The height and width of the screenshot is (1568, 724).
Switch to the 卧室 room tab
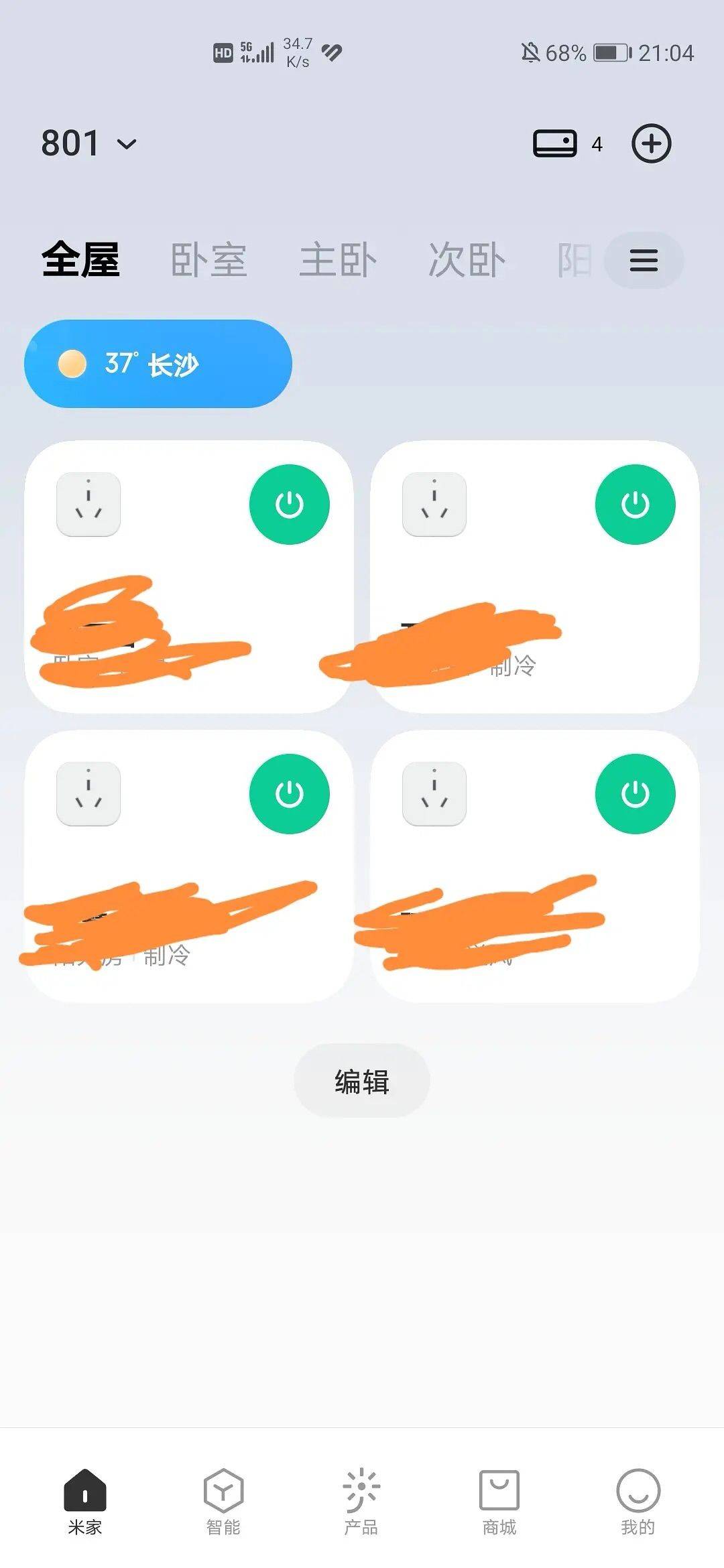point(209,260)
